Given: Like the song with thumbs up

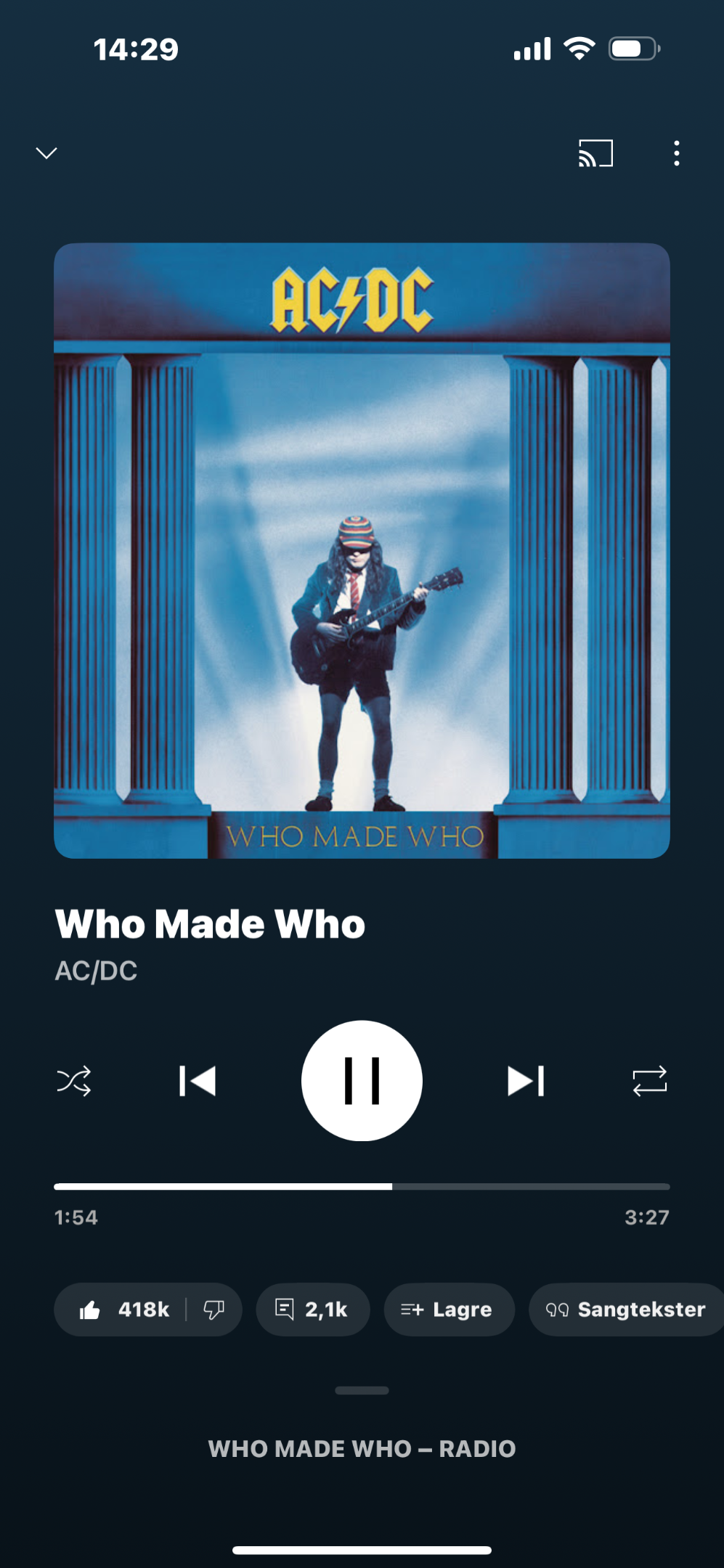Looking at the screenshot, I should click(x=123, y=1310).
